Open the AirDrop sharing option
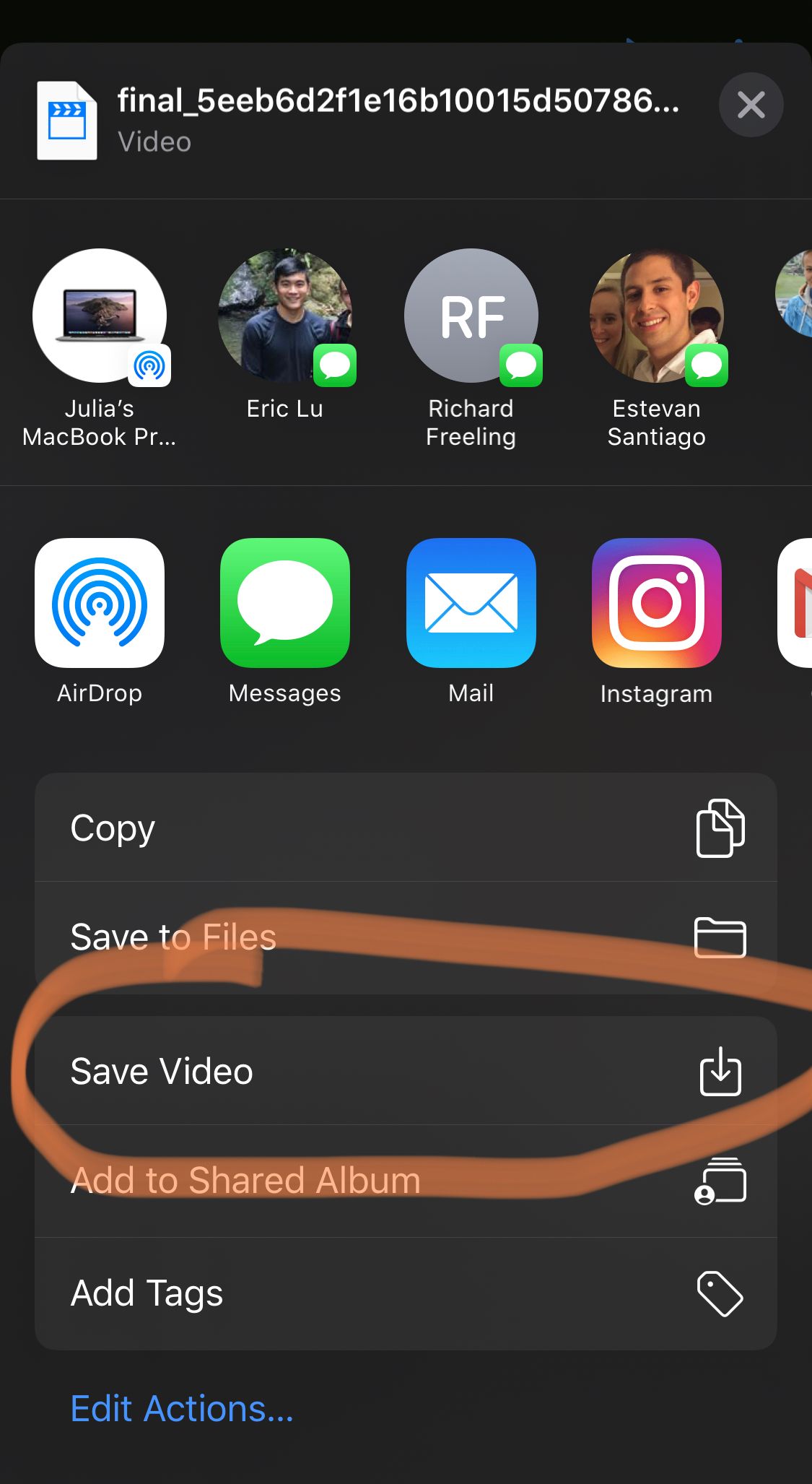The width and height of the screenshot is (812, 1484). pyautogui.click(x=100, y=603)
